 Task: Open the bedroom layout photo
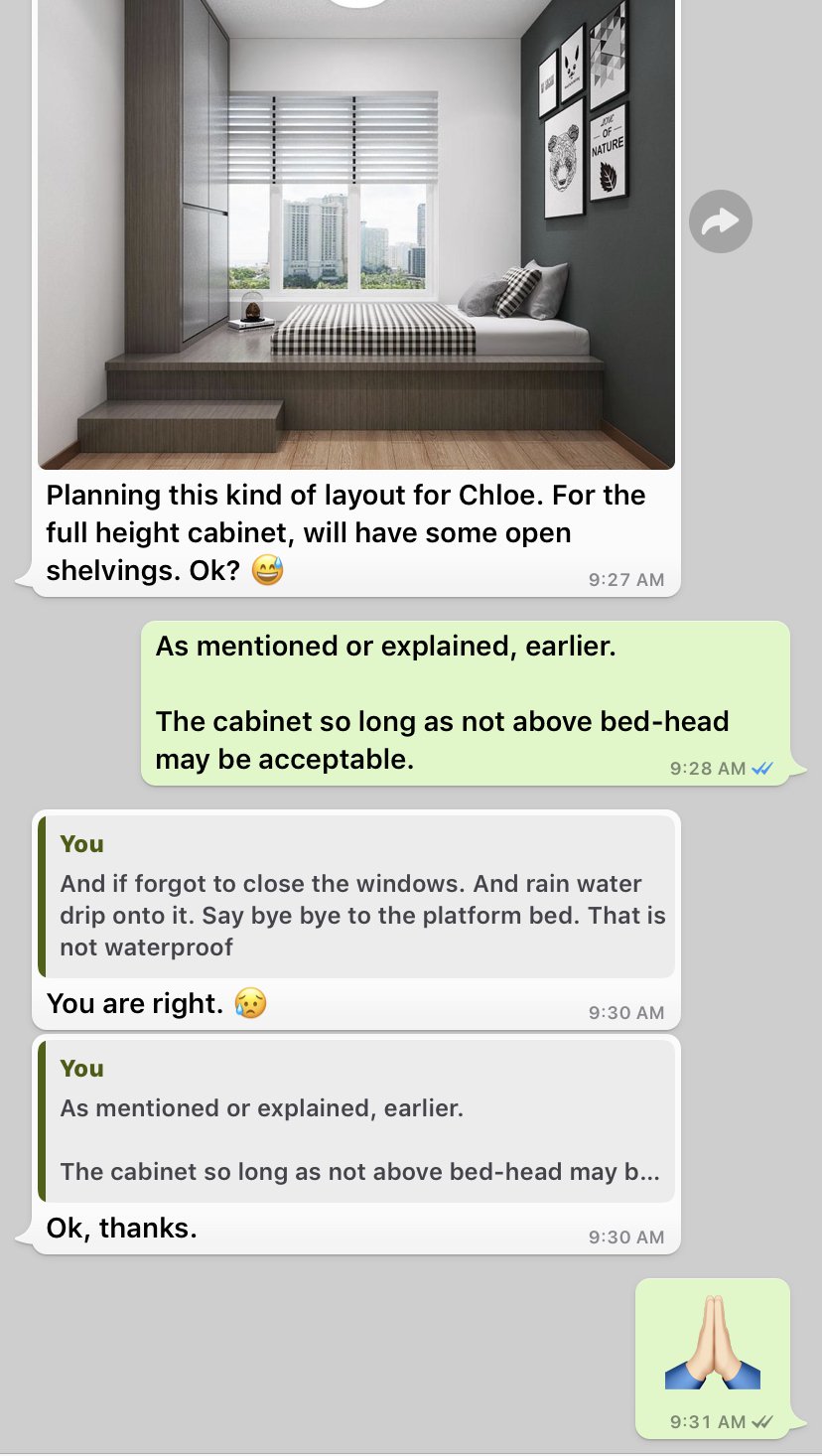click(x=355, y=233)
